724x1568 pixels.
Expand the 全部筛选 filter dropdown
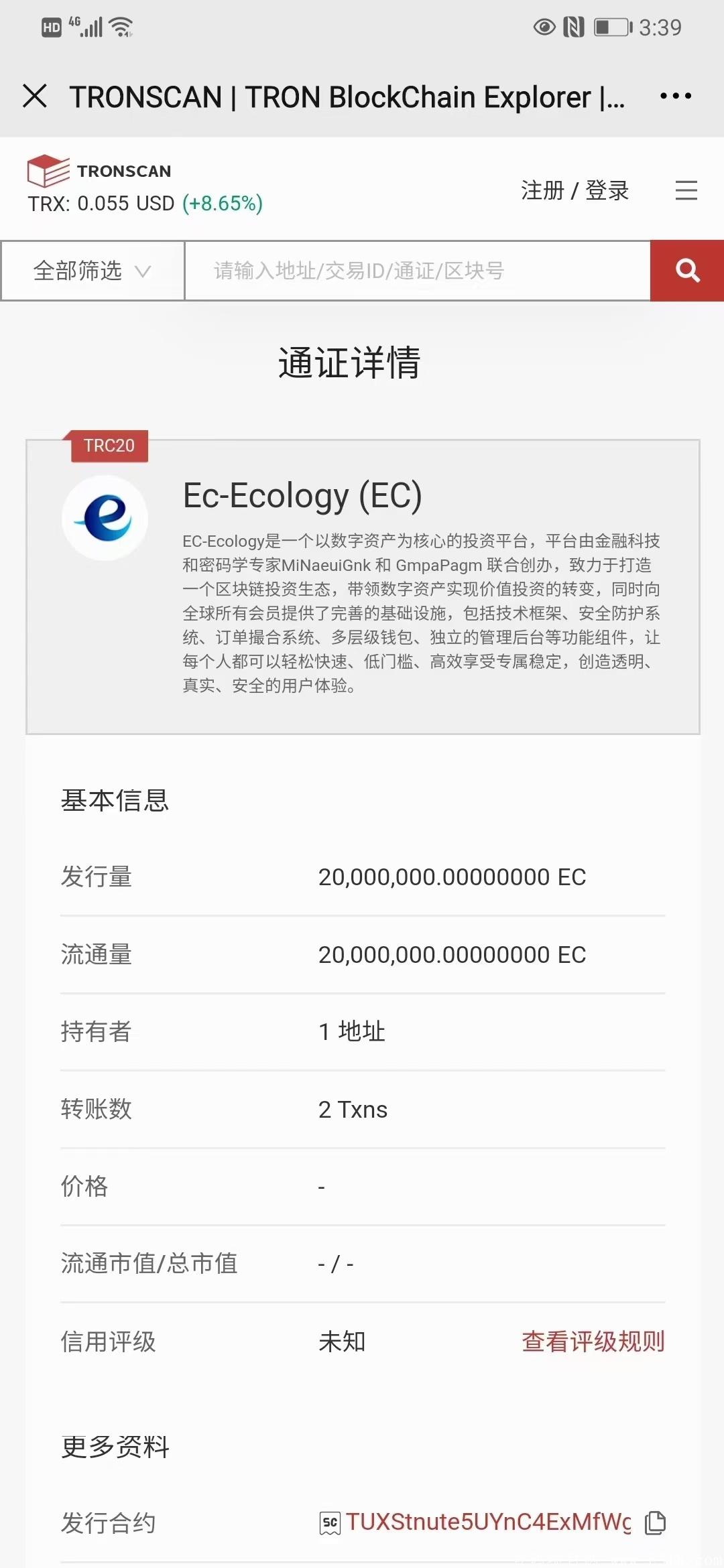click(x=90, y=271)
